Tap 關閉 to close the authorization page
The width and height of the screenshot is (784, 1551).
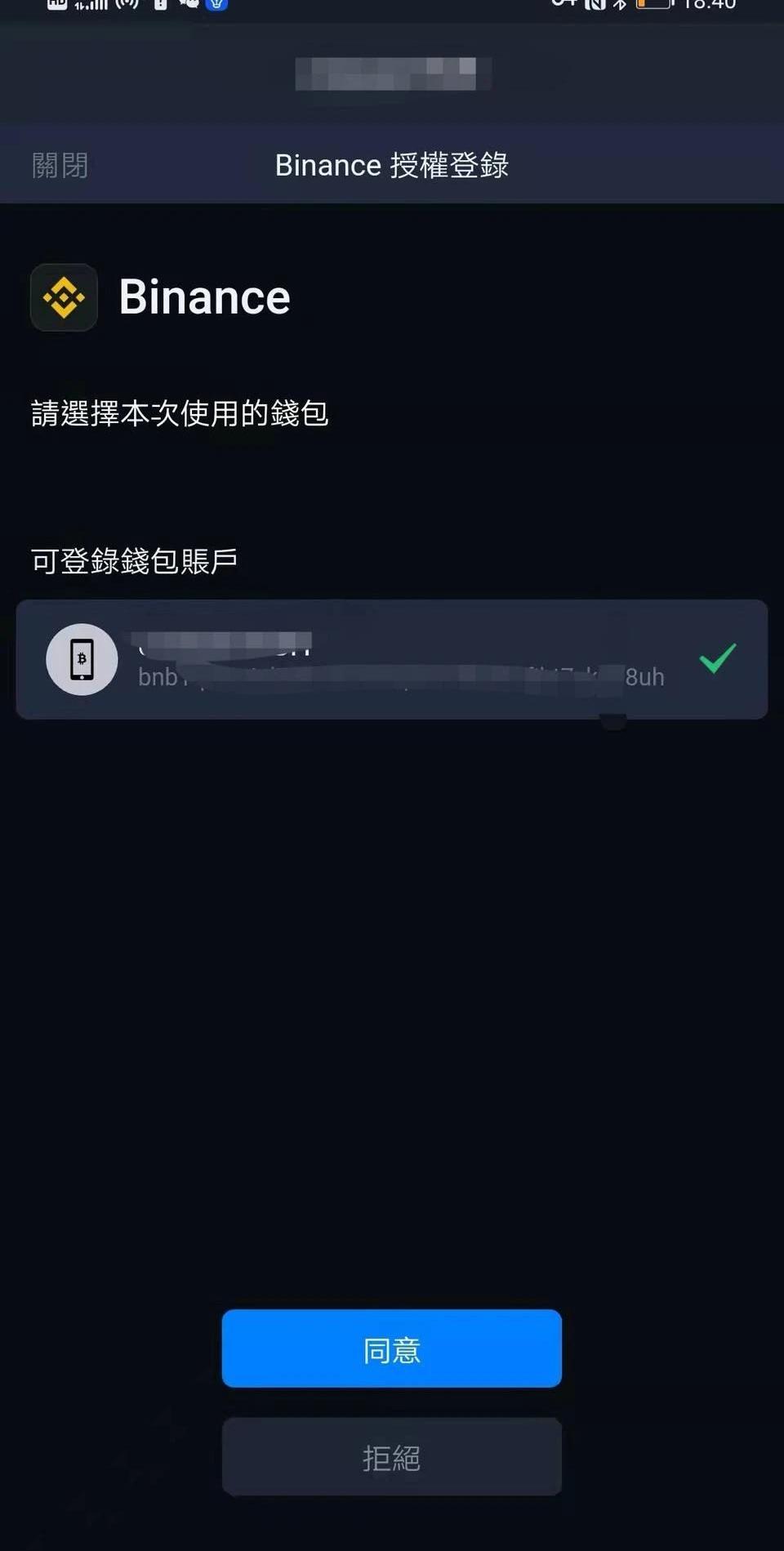tap(60, 166)
